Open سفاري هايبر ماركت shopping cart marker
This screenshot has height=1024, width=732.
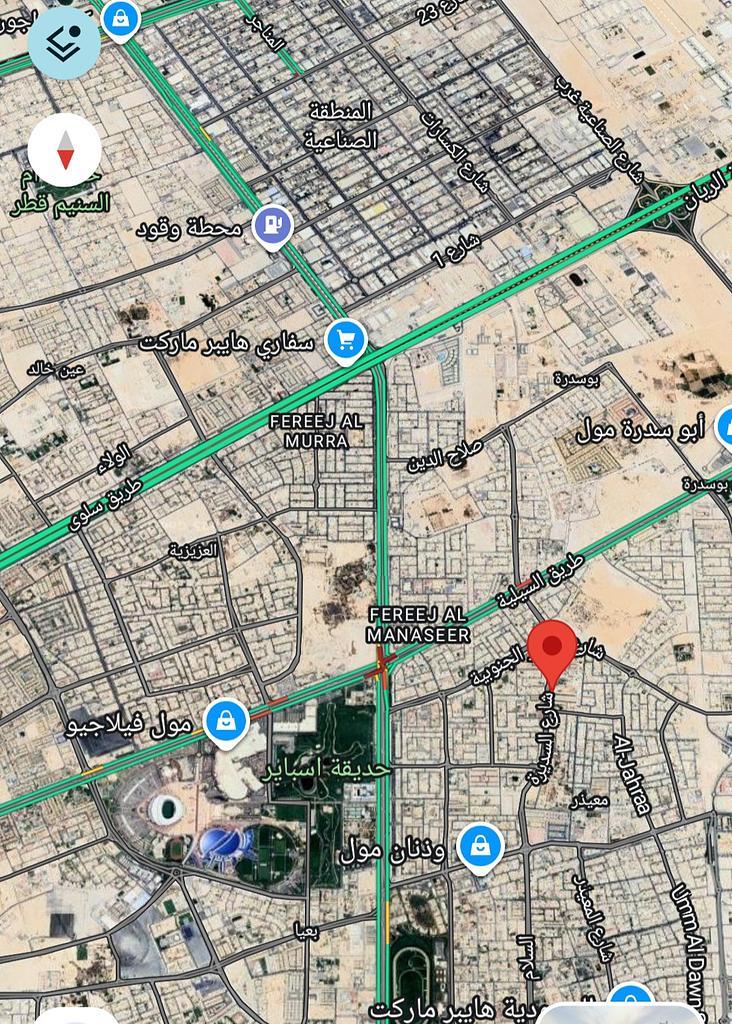click(346, 341)
